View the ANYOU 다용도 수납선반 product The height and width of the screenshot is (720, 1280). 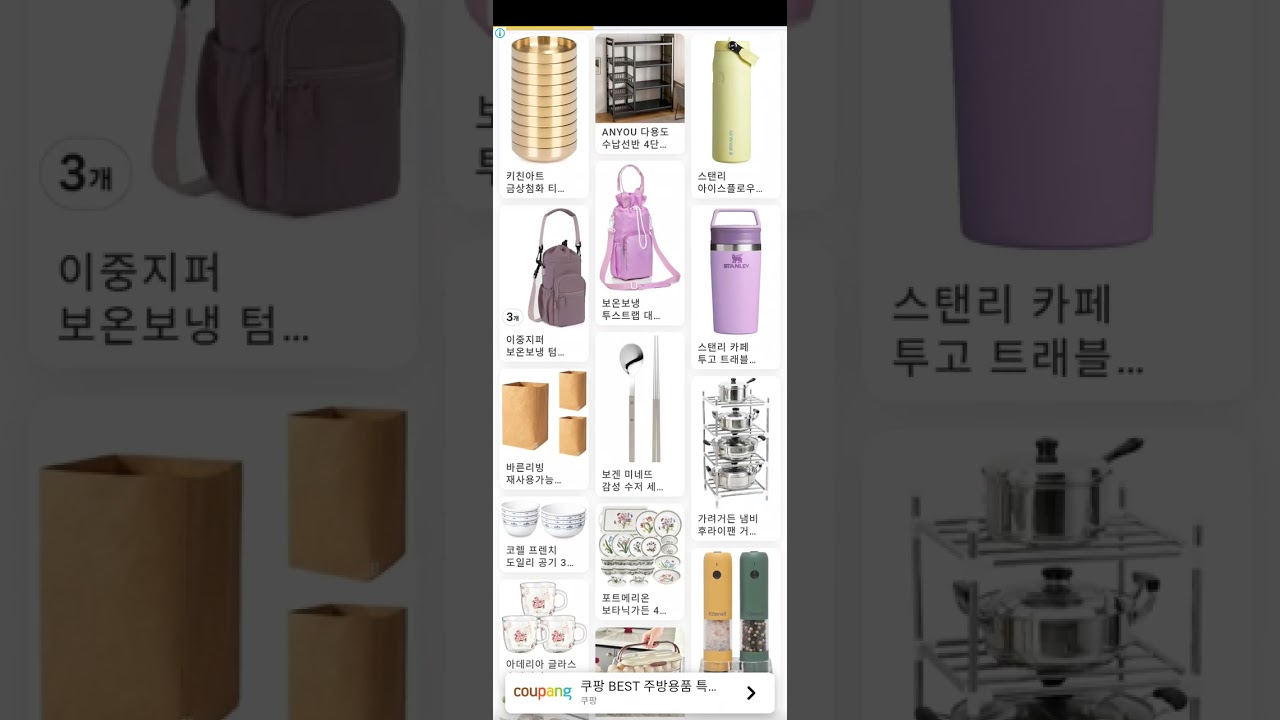[x=640, y=92]
